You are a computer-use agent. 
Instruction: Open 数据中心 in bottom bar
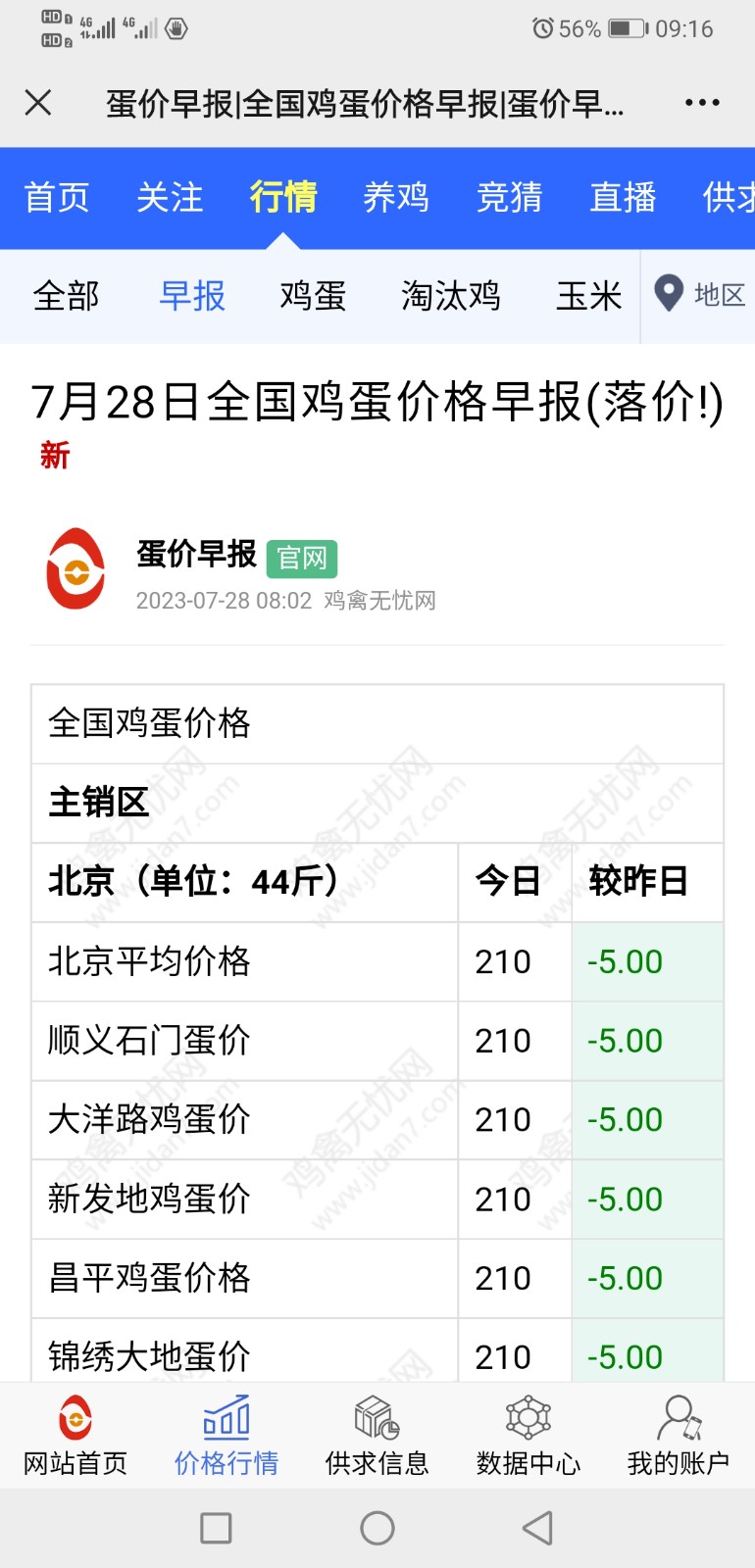coord(528,1437)
